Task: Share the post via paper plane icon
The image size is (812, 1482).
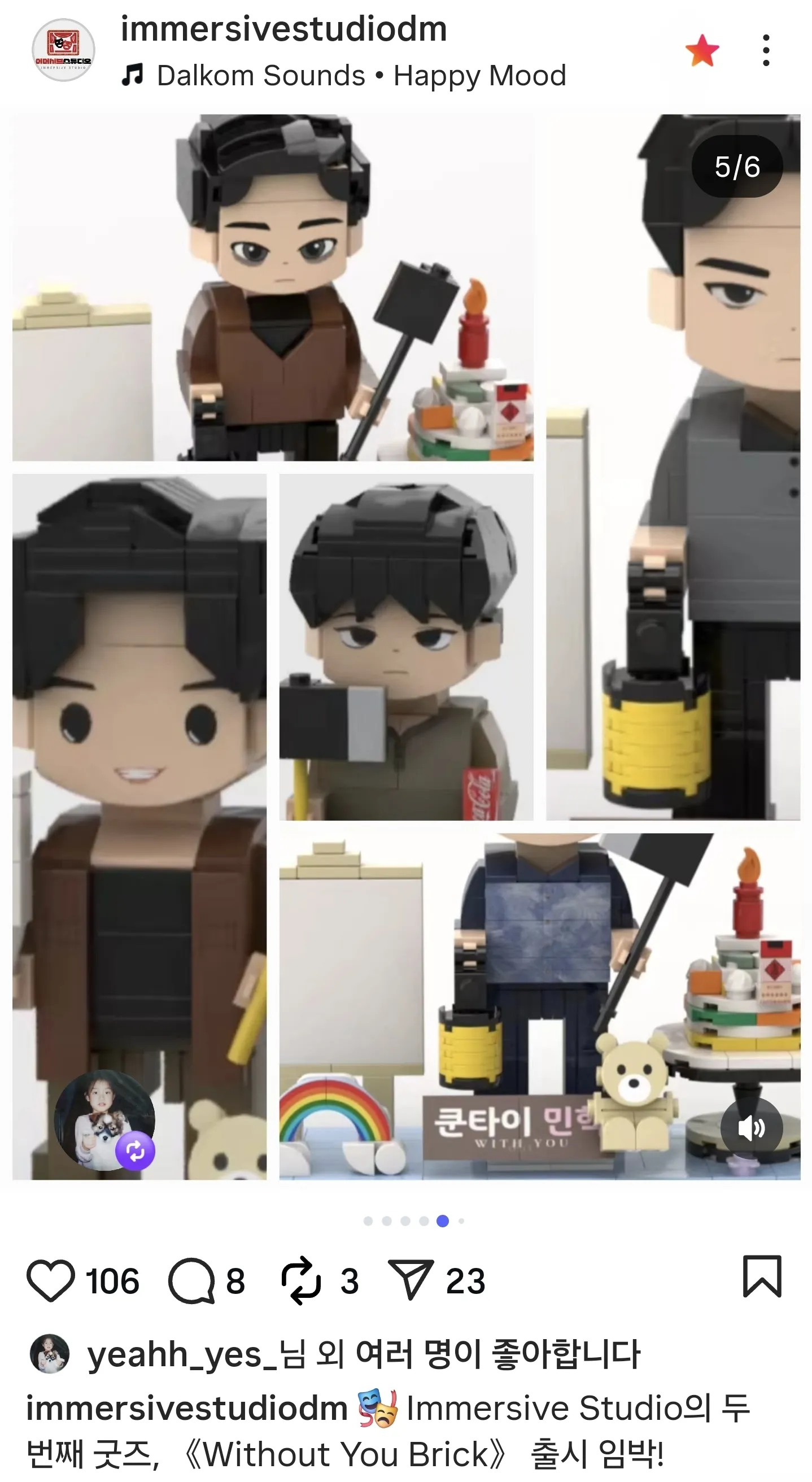Action: [410, 1280]
